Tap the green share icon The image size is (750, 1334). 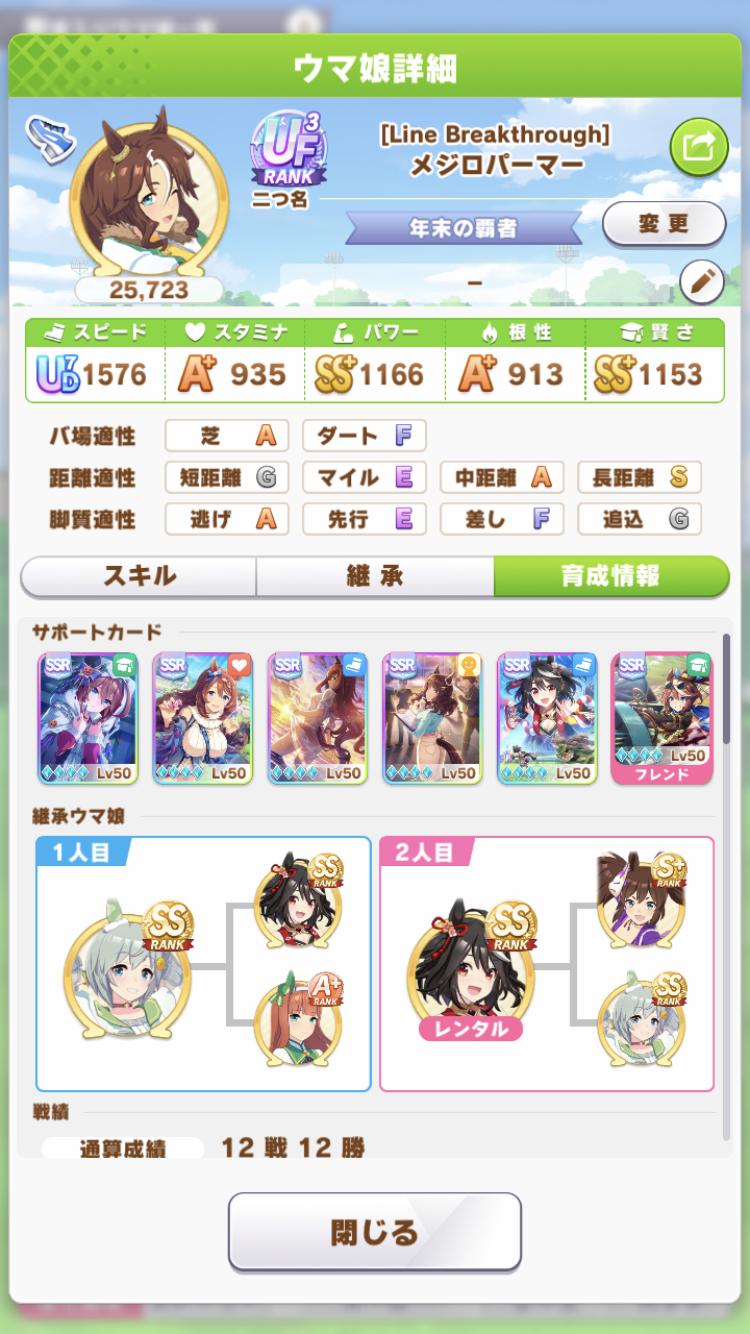point(698,148)
